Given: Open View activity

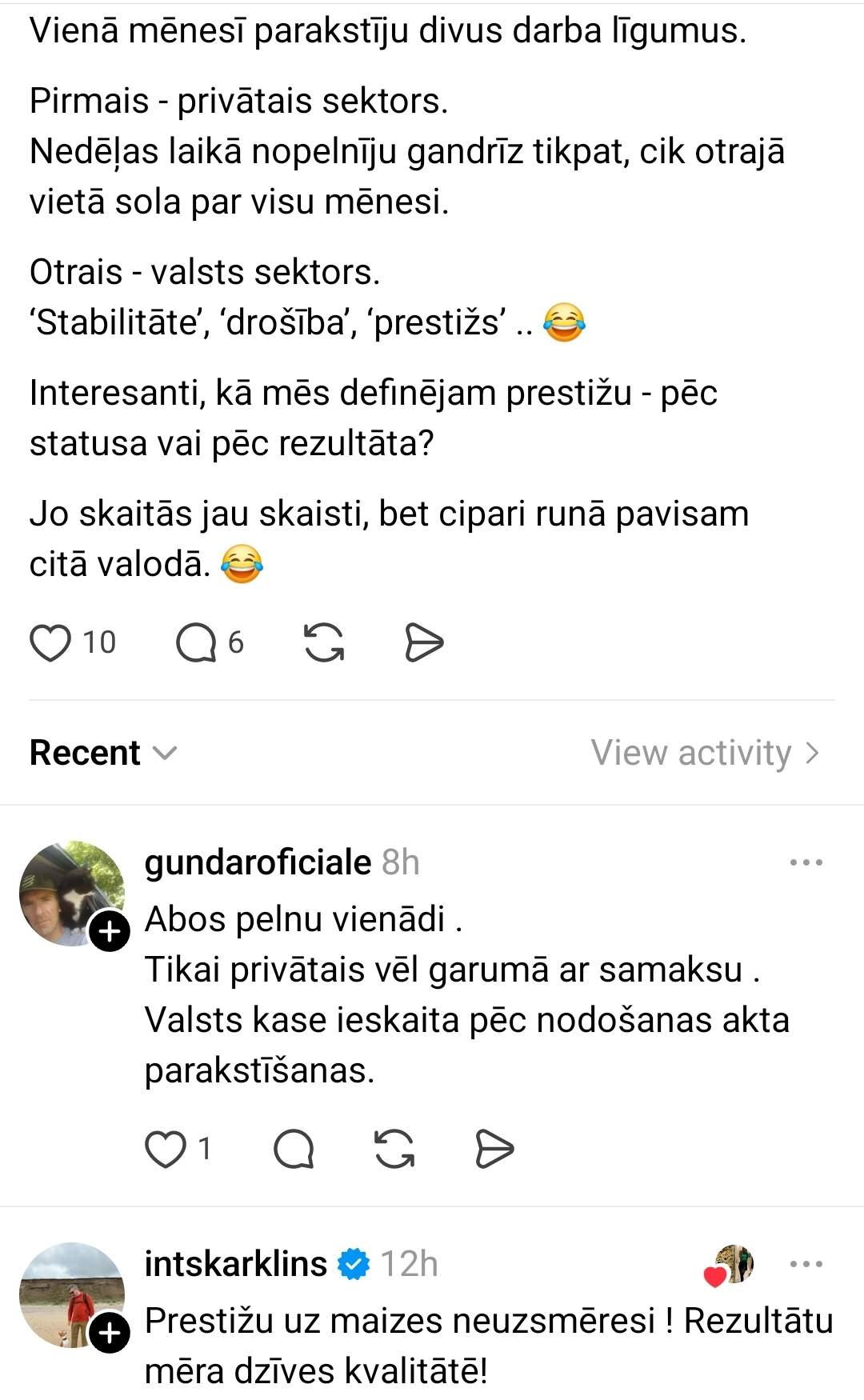Looking at the screenshot, I should (x=705, y=753).
